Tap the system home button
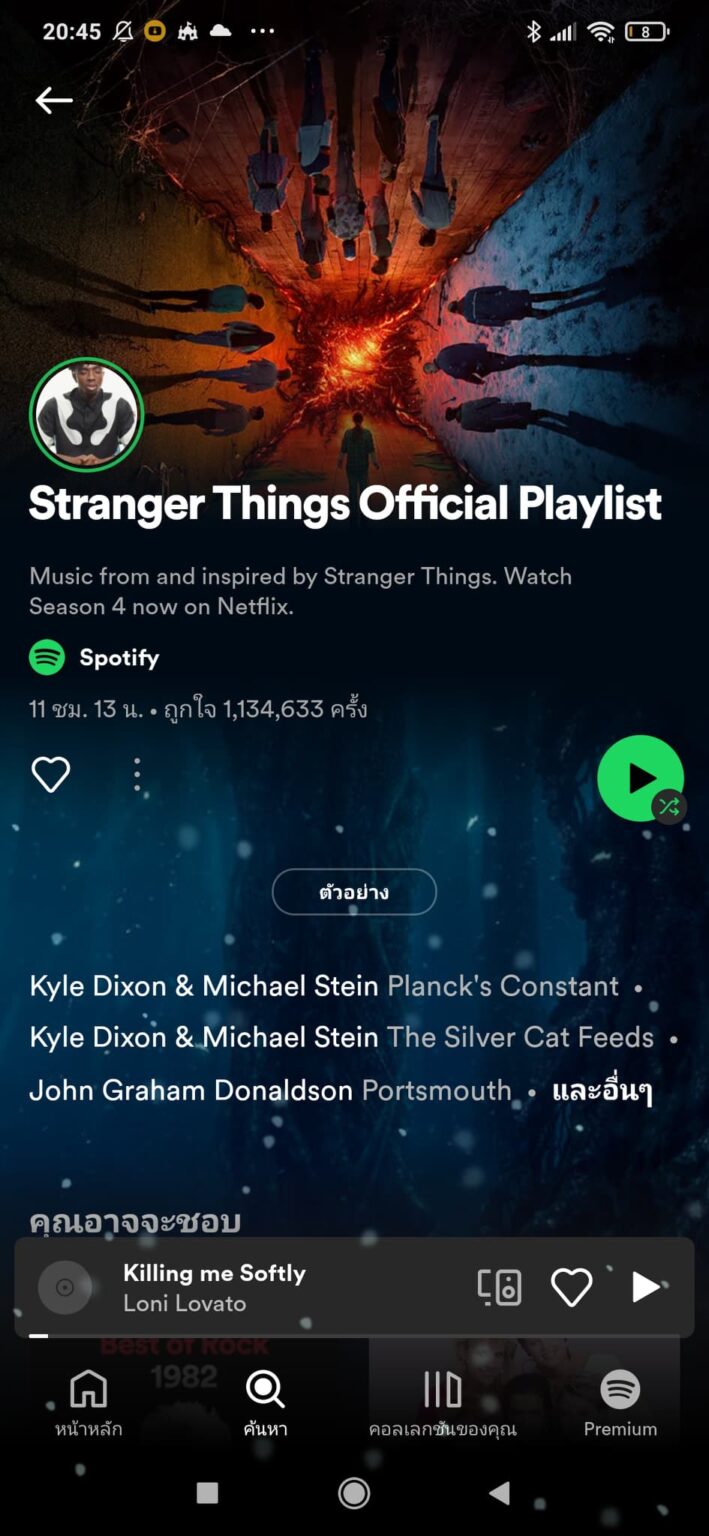Viewport: 709px width, 1536px height. [354, 1493]
